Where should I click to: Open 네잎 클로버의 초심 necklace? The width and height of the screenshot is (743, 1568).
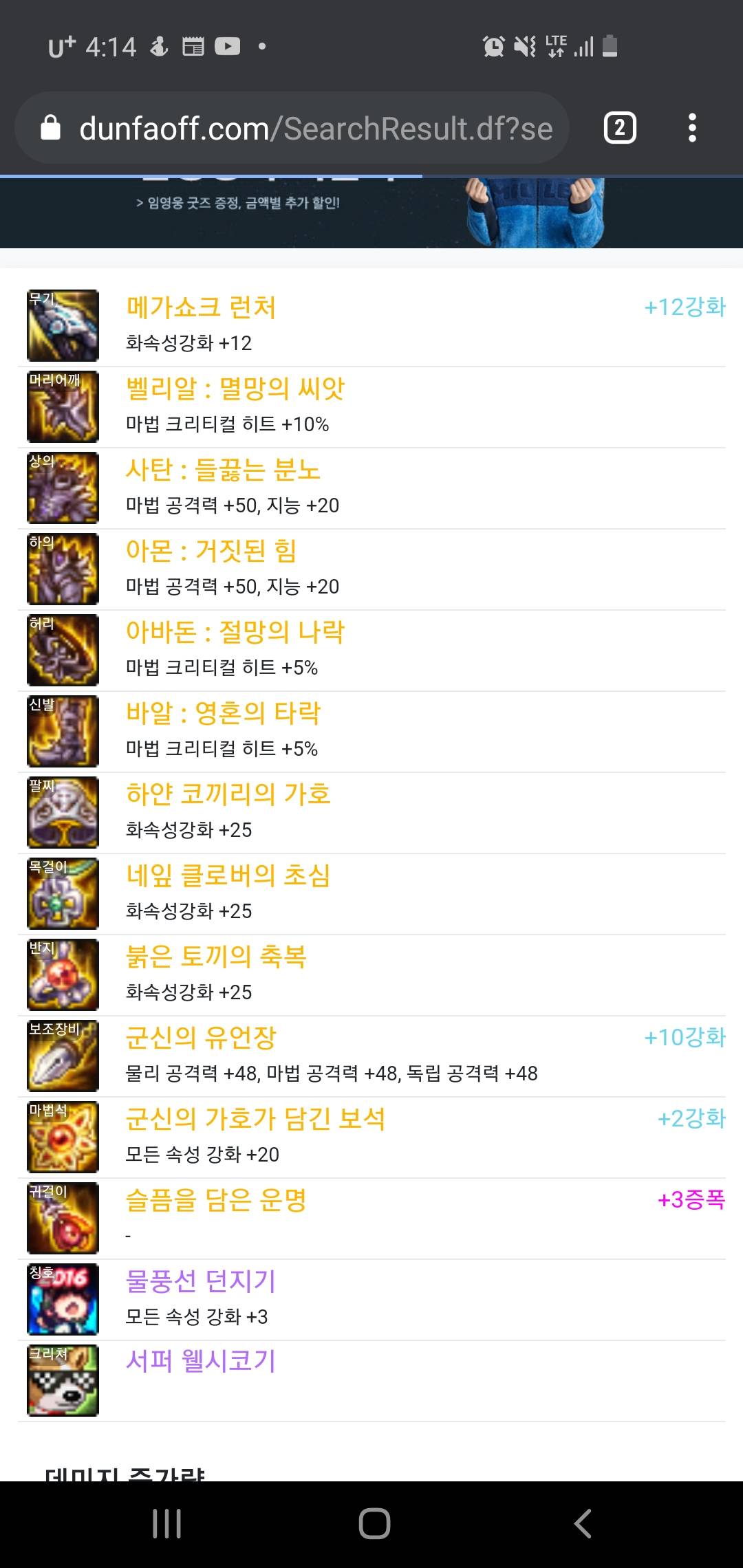[x=228, y=875]
